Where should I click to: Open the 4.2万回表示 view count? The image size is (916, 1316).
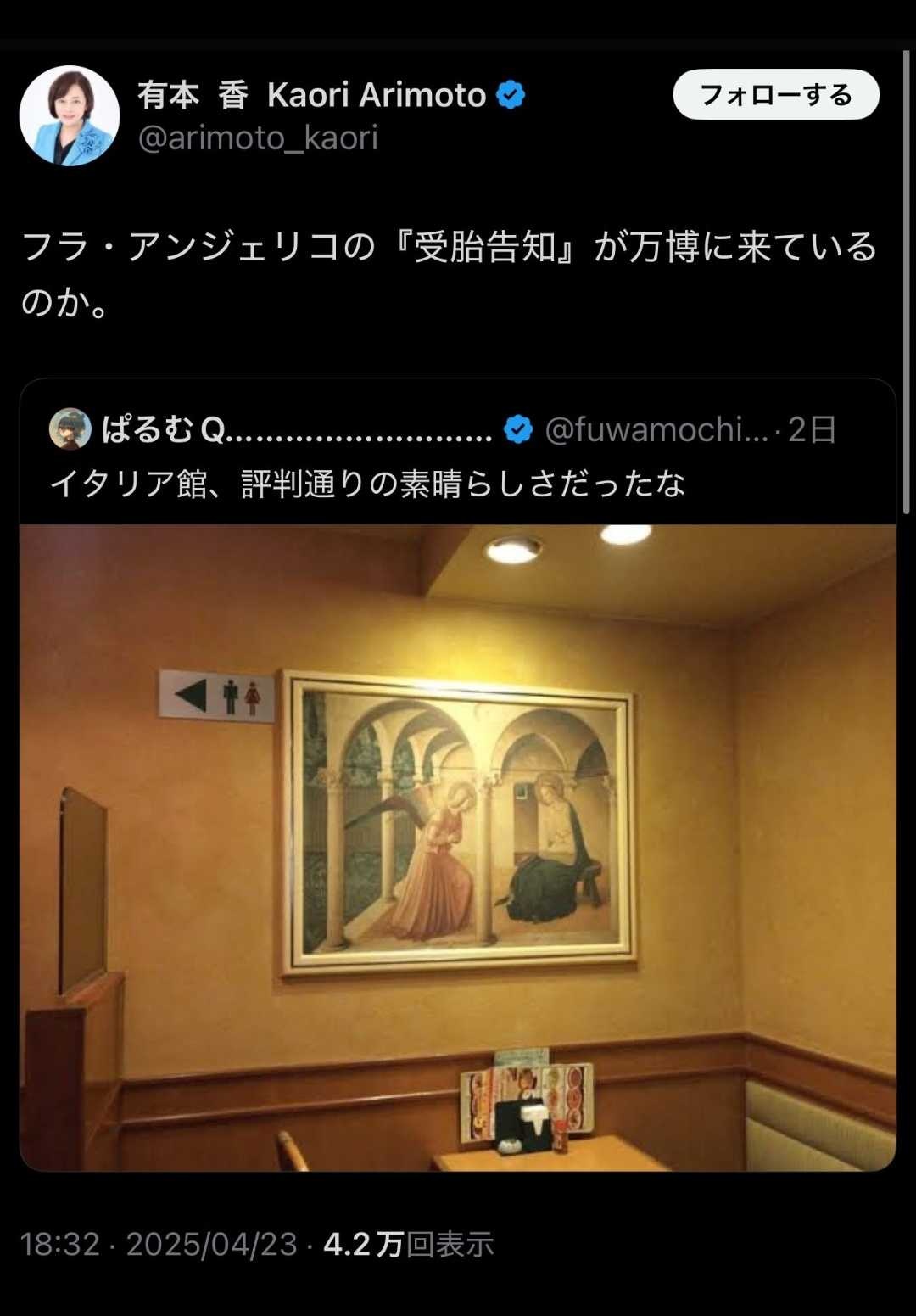coord(408,1244)
